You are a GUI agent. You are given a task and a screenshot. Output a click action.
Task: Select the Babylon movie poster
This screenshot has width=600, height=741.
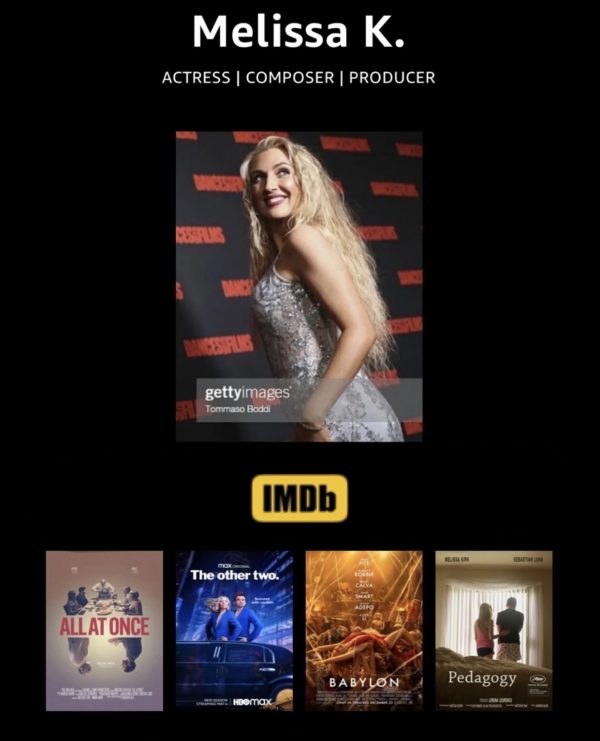(364, 630)
